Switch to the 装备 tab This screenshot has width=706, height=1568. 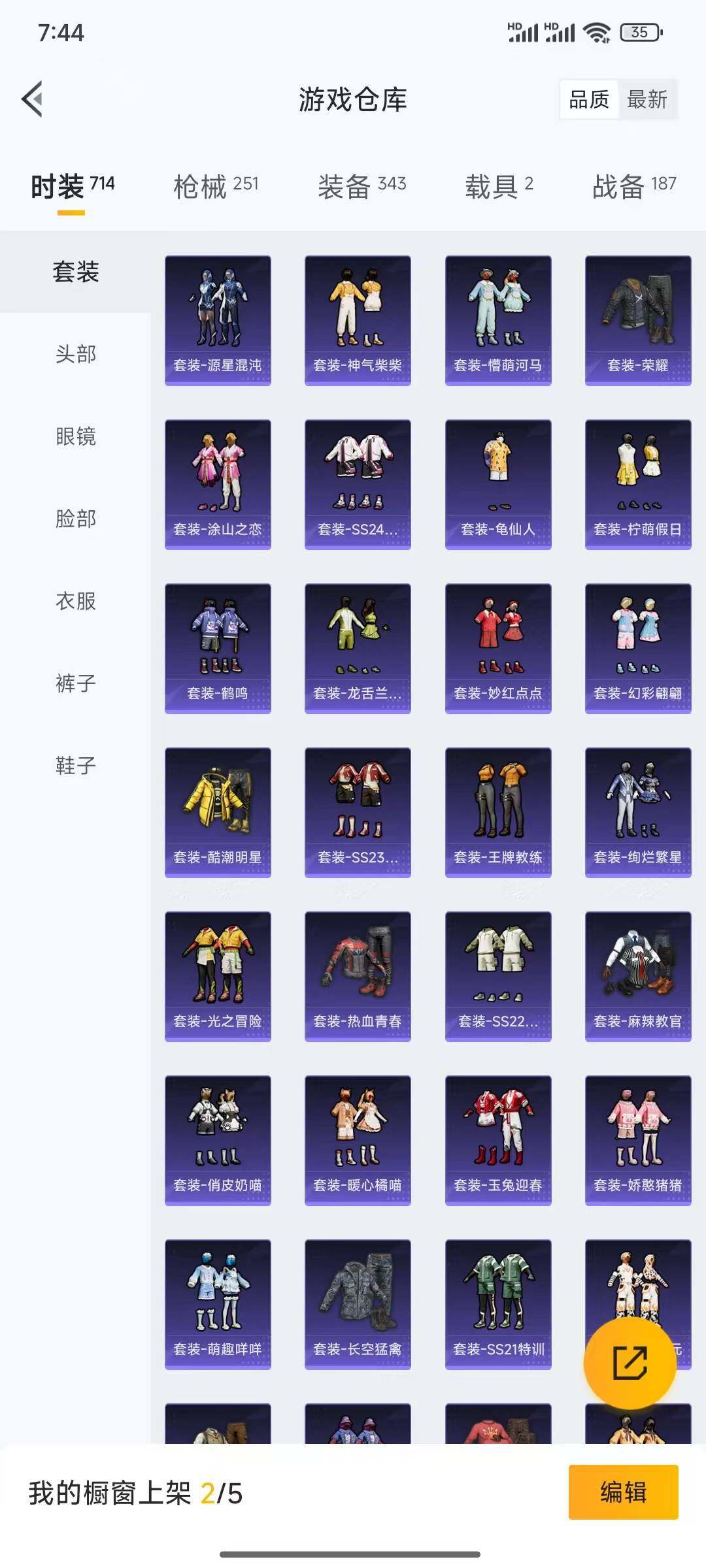coord(361,186)
